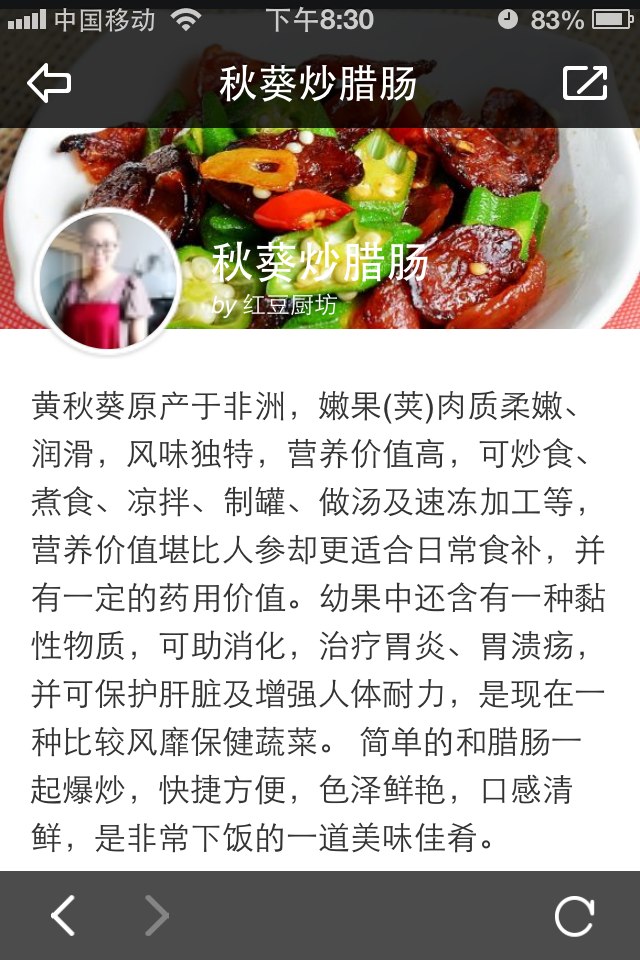Open 红豆厨坊's profile avatar
The image size is (640, 960).
click(107, 281)
